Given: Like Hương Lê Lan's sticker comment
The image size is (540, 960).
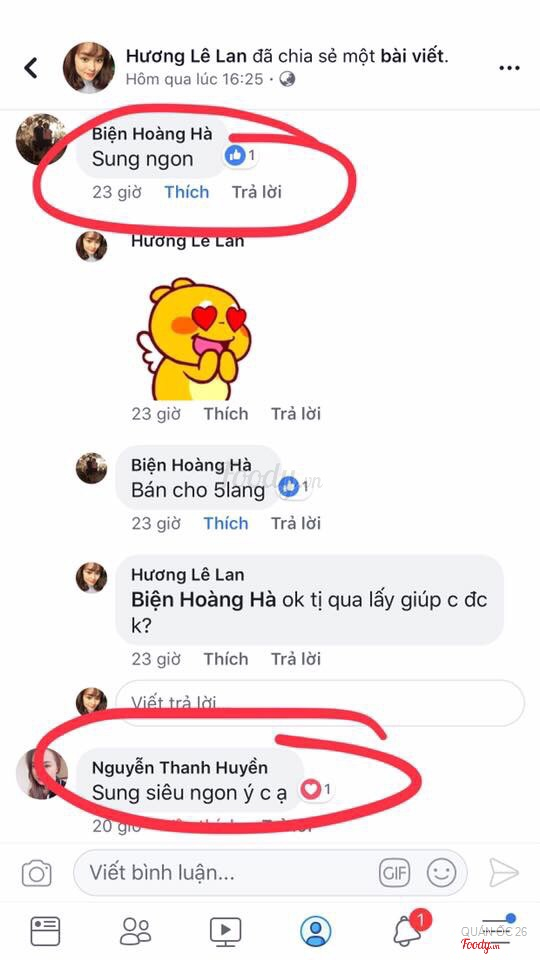Looking at the screenshot, I should point(226,414).
